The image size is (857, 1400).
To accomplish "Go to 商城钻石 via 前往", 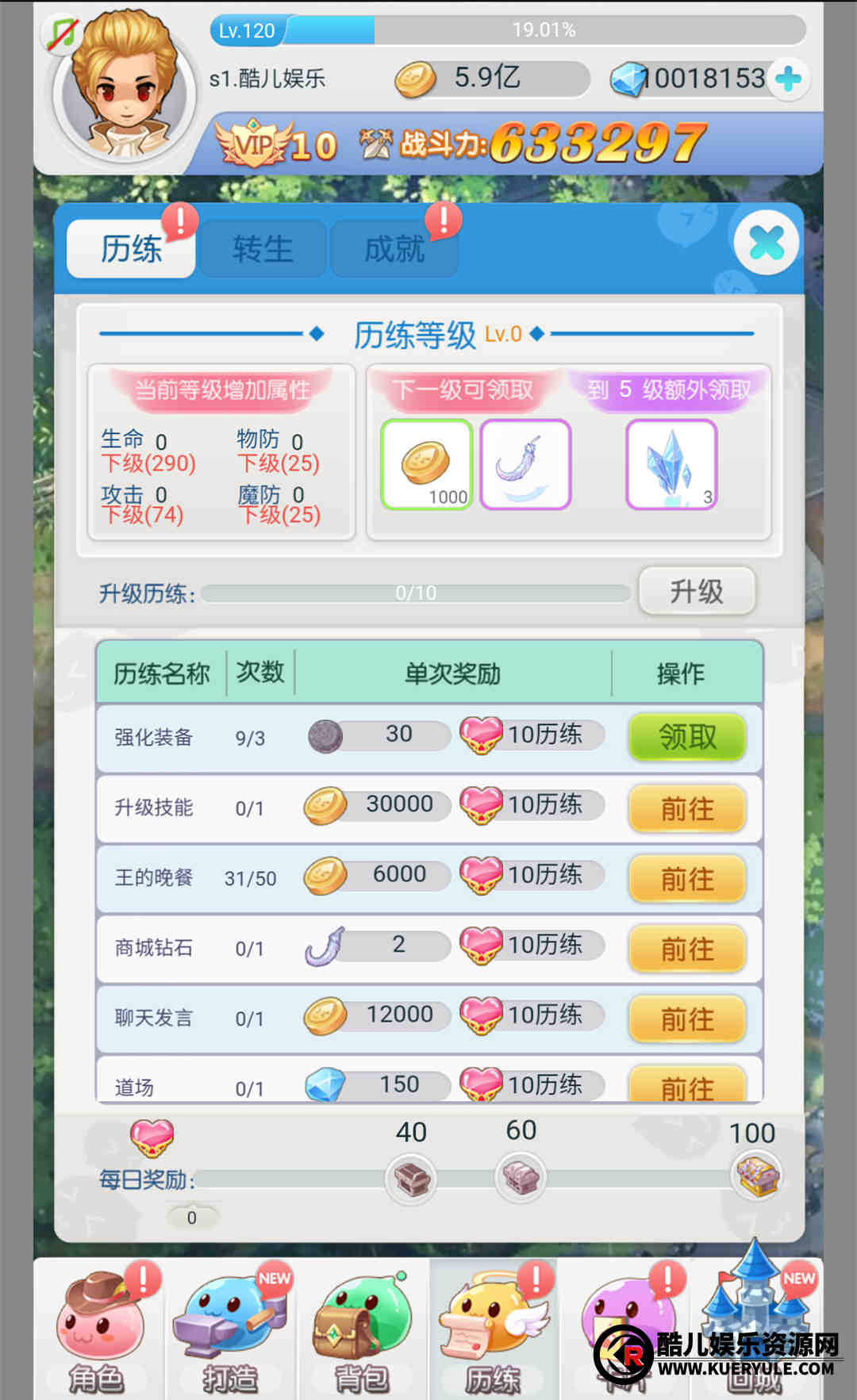I will pos(687,949).
